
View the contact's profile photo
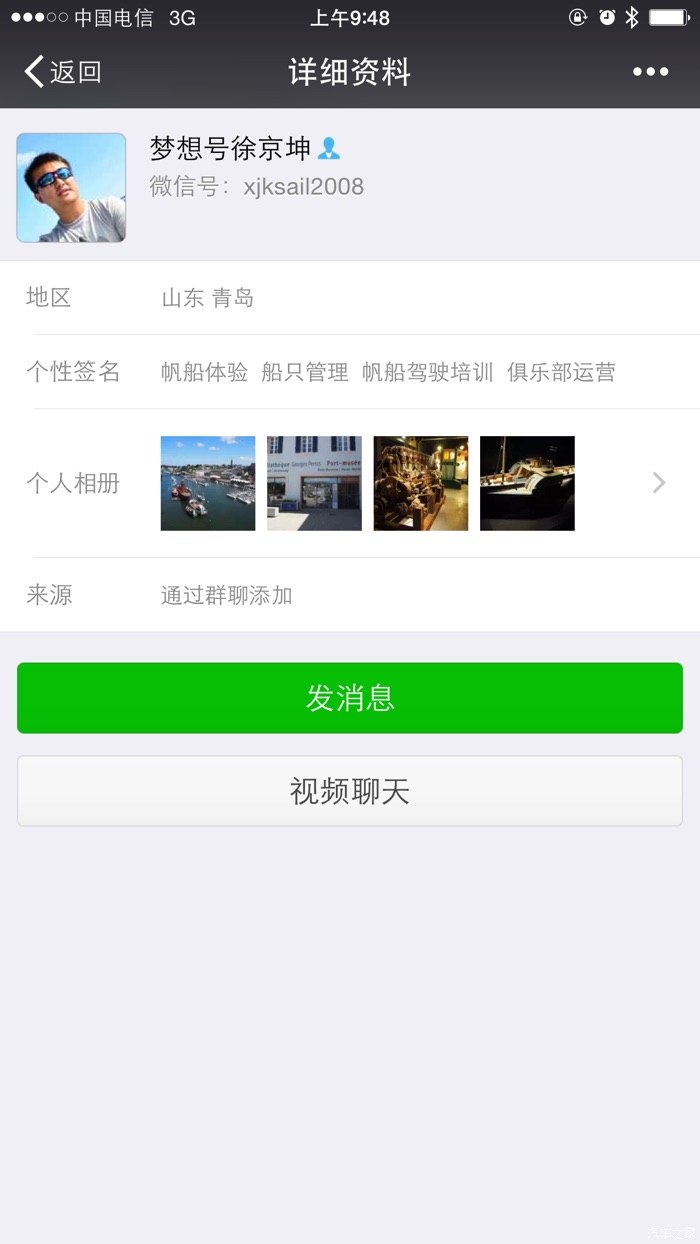tap(71, 188)
